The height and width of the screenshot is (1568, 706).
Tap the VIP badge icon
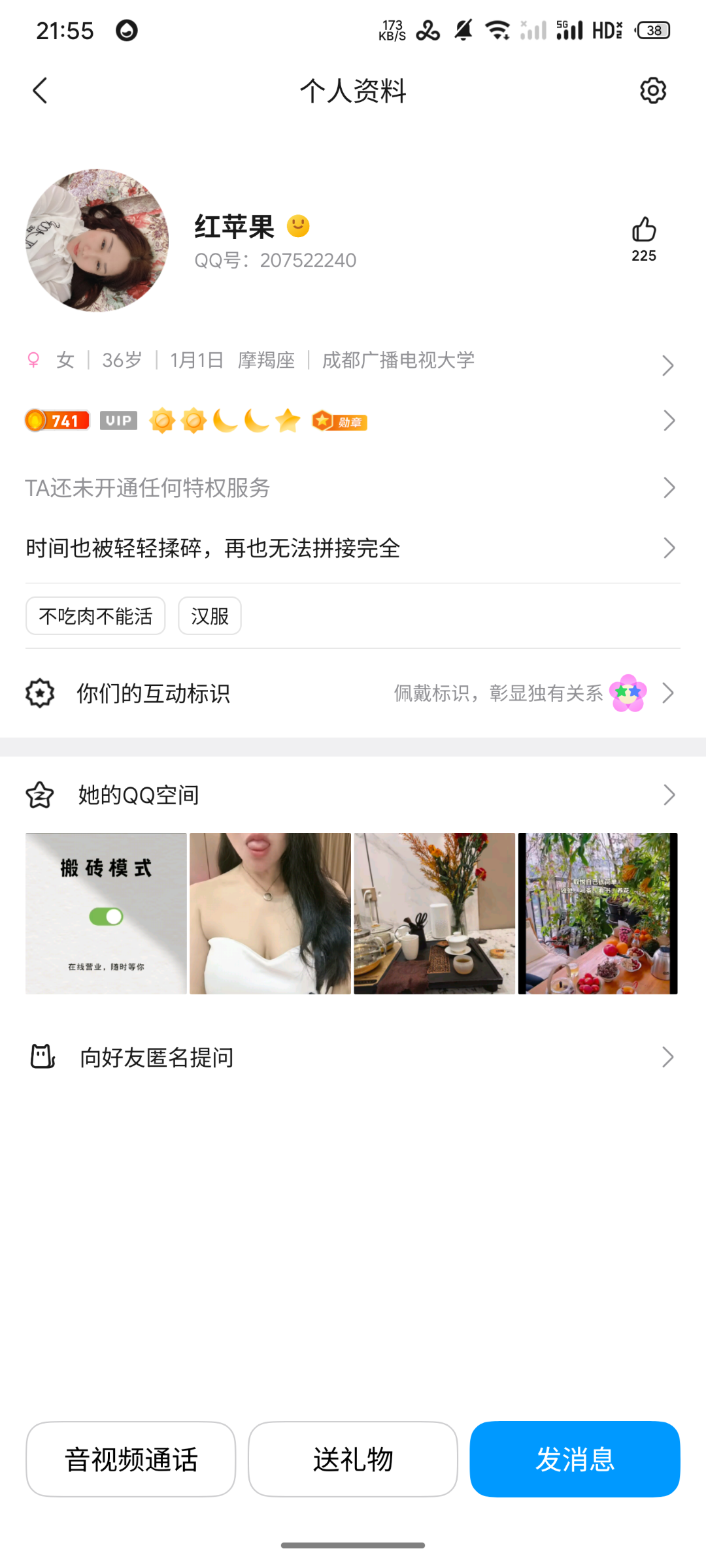tap(118, 420)
